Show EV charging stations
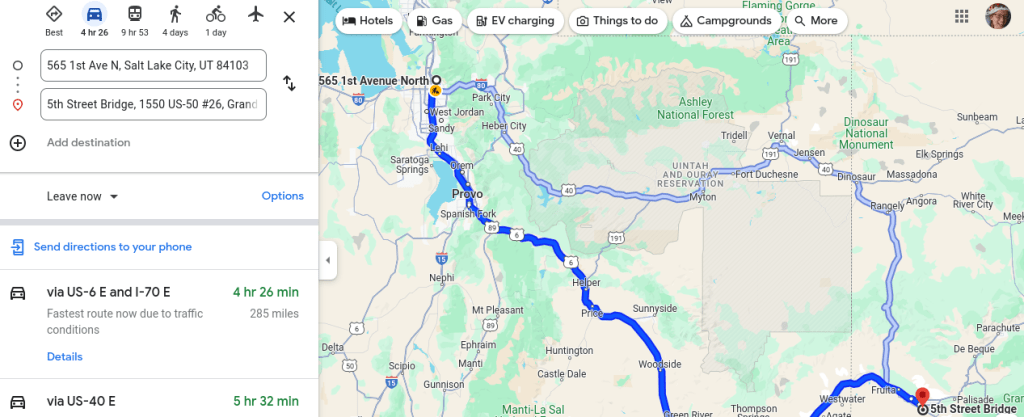This screenshot has width=1024, height=417. (514, 20)
